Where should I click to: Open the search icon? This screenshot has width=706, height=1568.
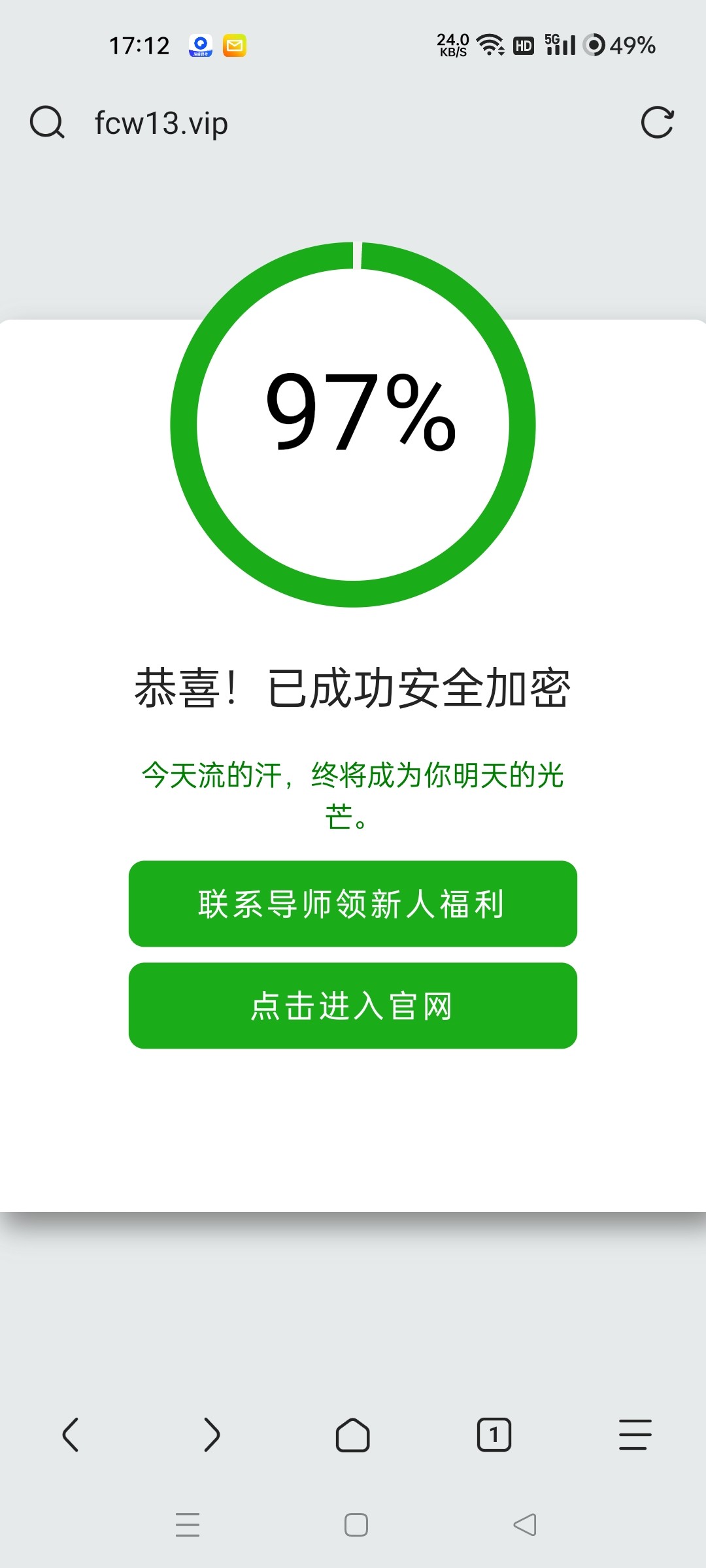click(47, 123)
